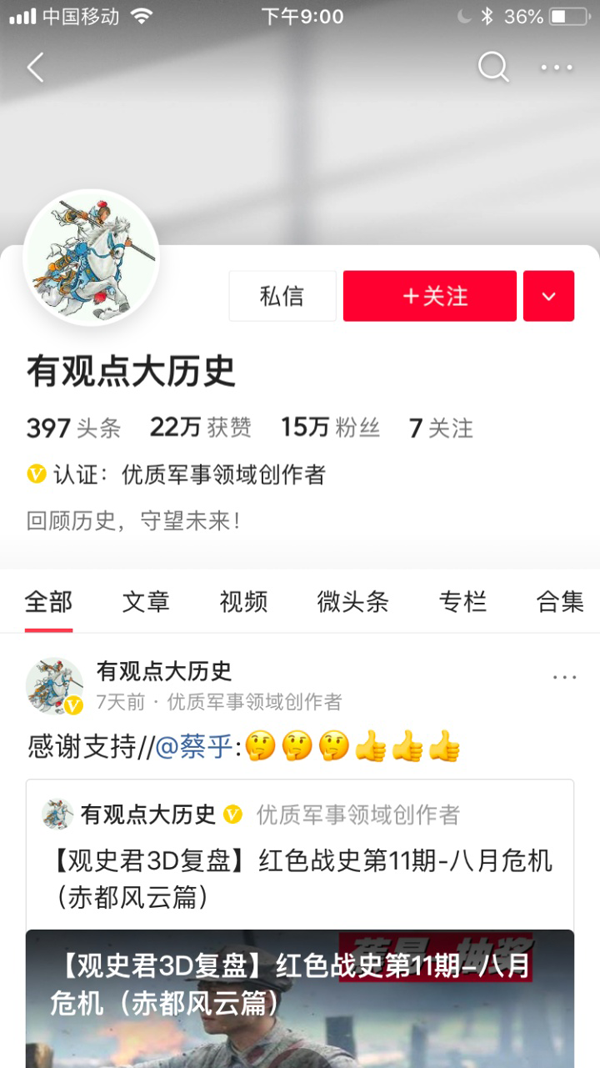Switch to the 文章 tab
This screenshot has height=1068, width=600.
[x=146, y=601]
